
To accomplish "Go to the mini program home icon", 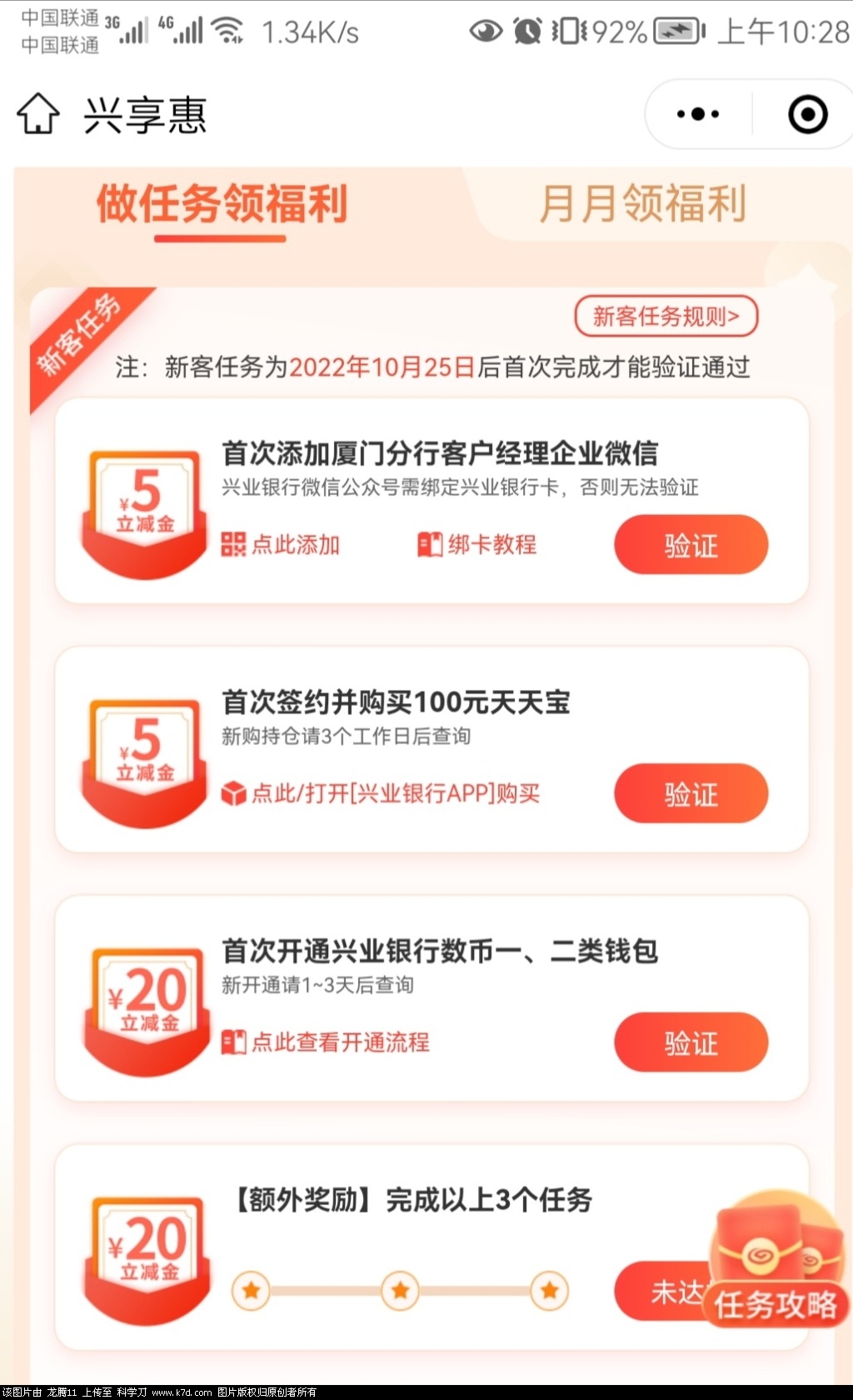I will (x=38, y=114).
